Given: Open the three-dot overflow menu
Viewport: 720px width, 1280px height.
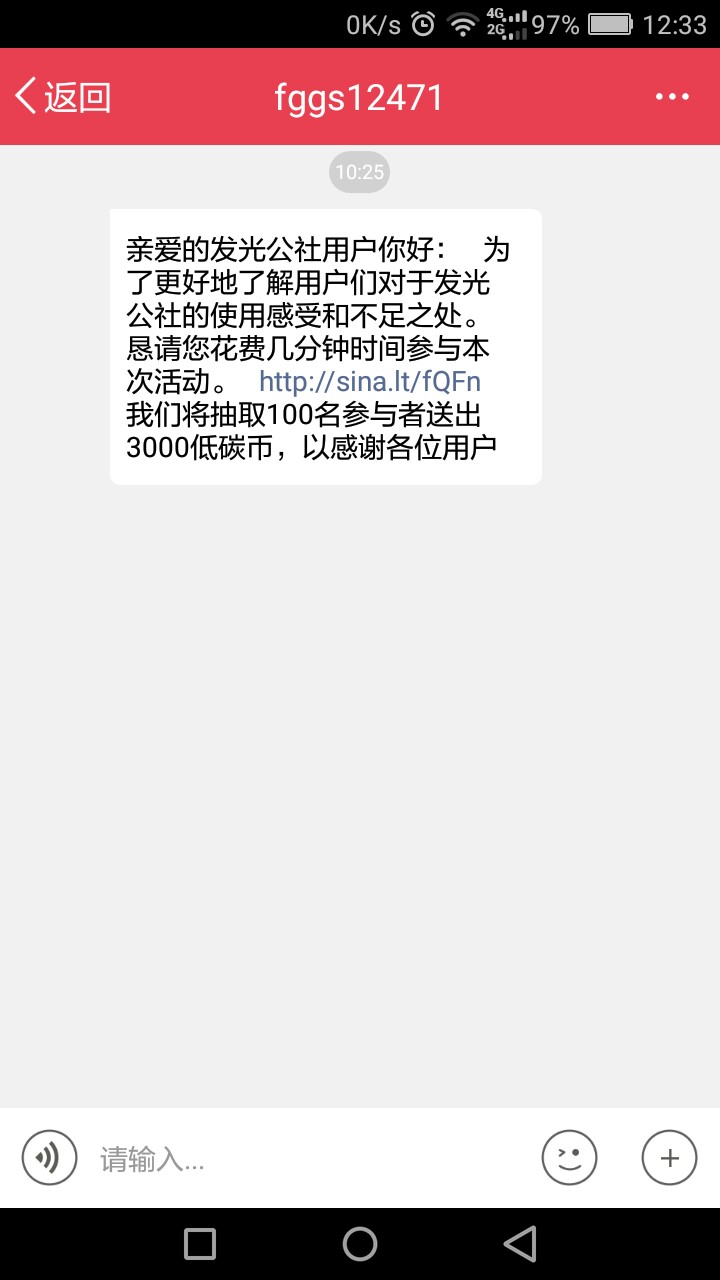Looking at the screenshot, I should tap(672, 97).
